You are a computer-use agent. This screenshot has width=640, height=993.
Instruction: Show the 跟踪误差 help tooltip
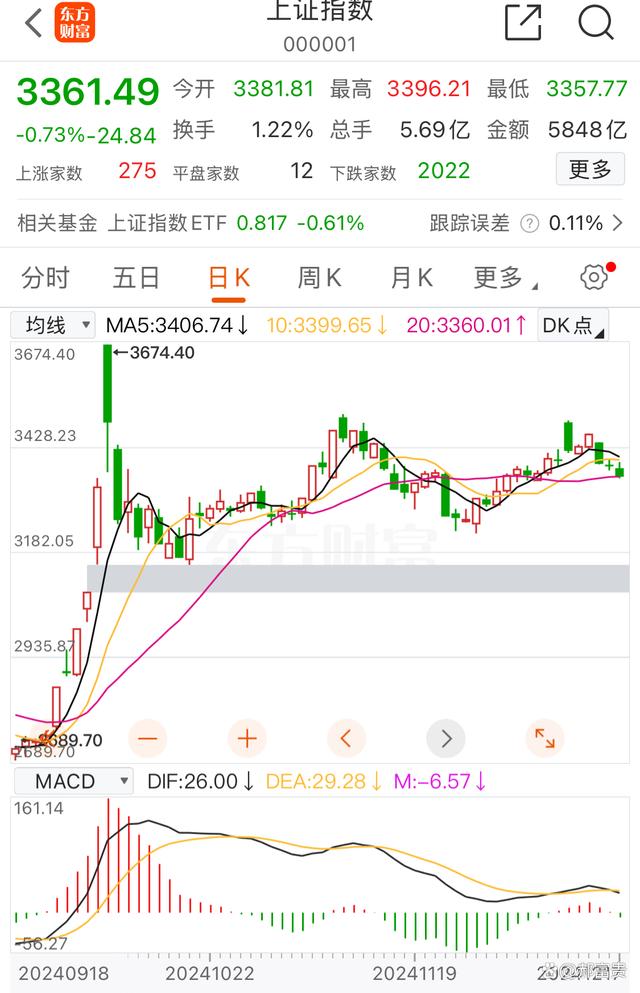coord(529,223)
